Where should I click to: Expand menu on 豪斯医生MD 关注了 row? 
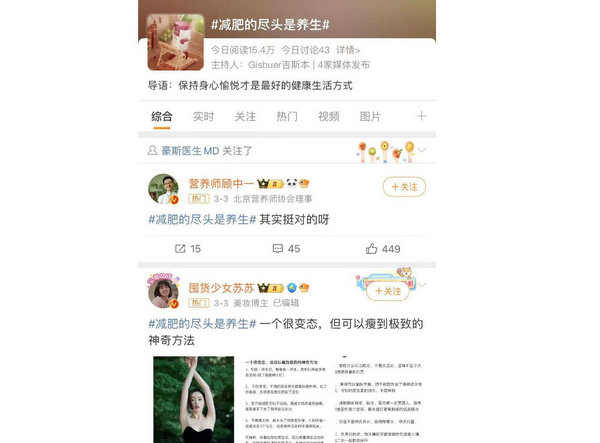point(423,152)
